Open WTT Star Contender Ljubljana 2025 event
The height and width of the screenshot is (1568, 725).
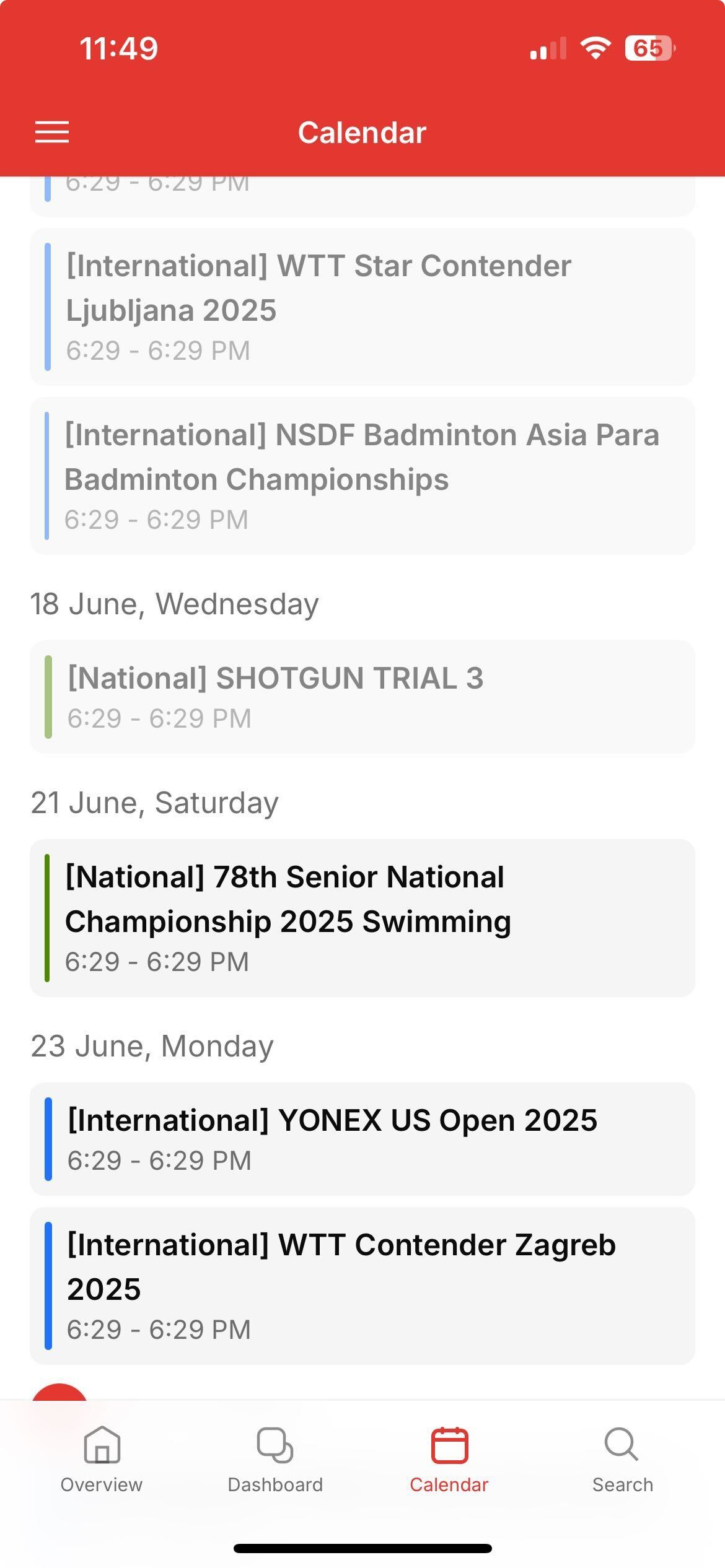pos(362,307)
